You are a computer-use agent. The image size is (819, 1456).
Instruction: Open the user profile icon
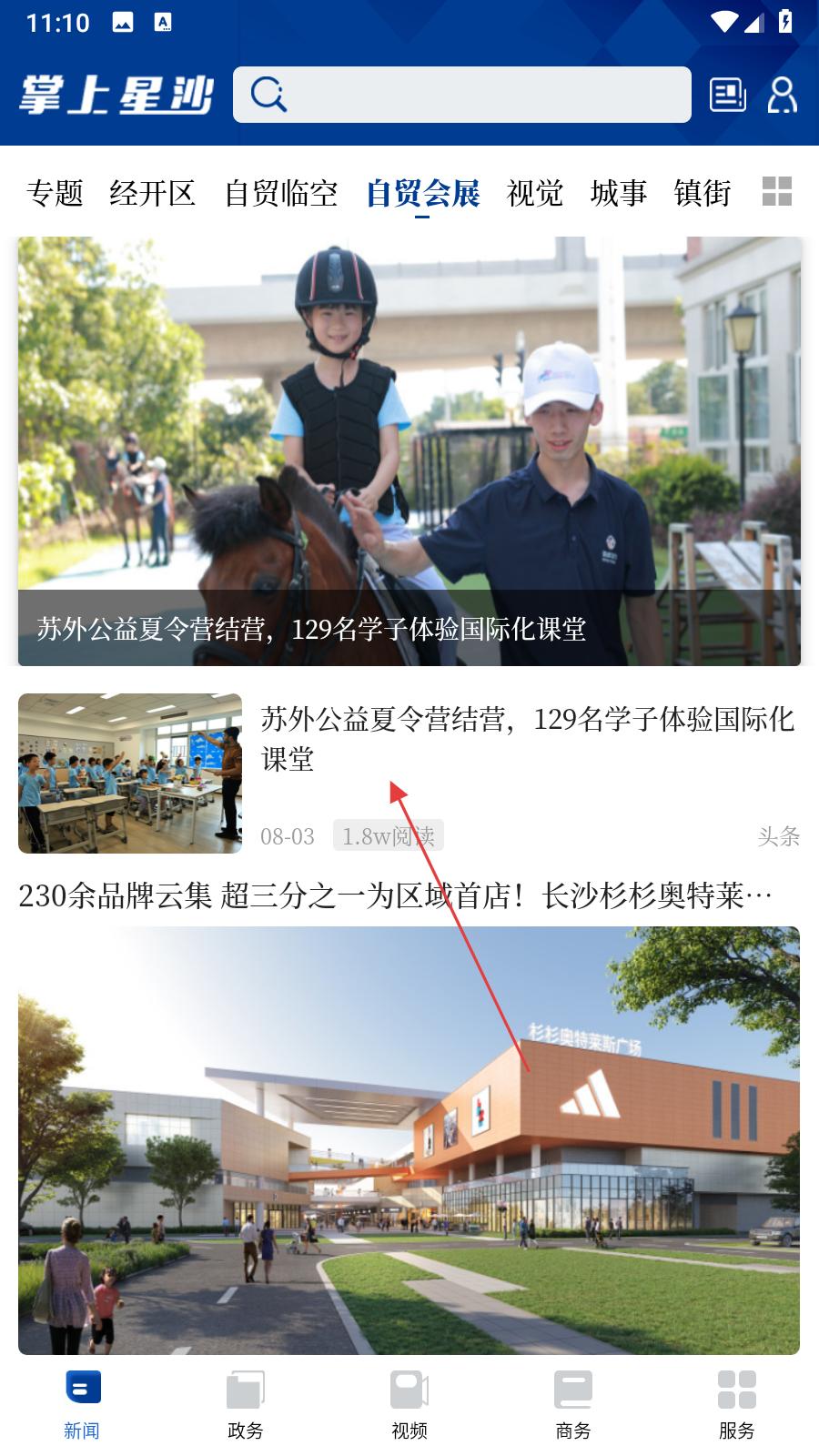782,95
